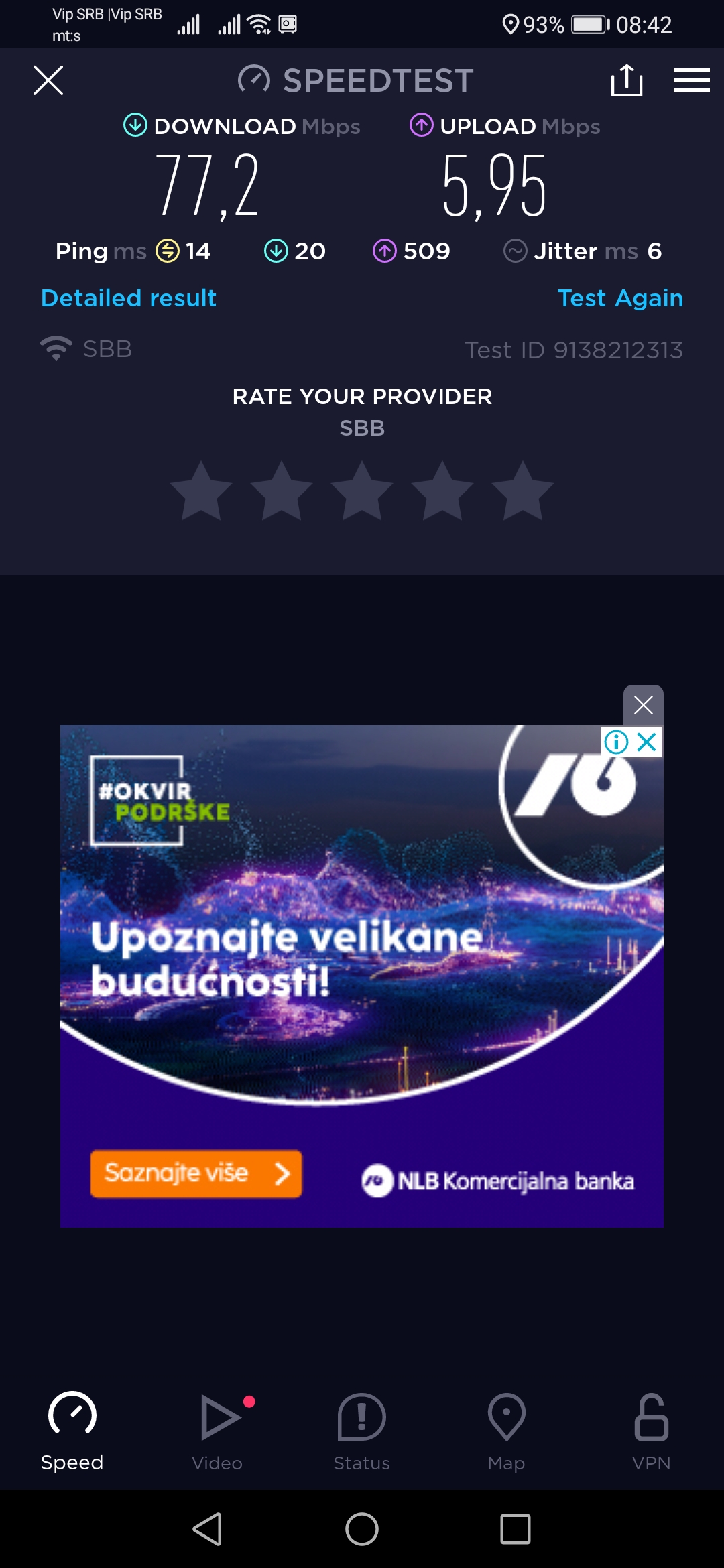Viewport: 724px width, 1568px height.
Task: Close the speedtest result screen
Action: coord(48,81)
